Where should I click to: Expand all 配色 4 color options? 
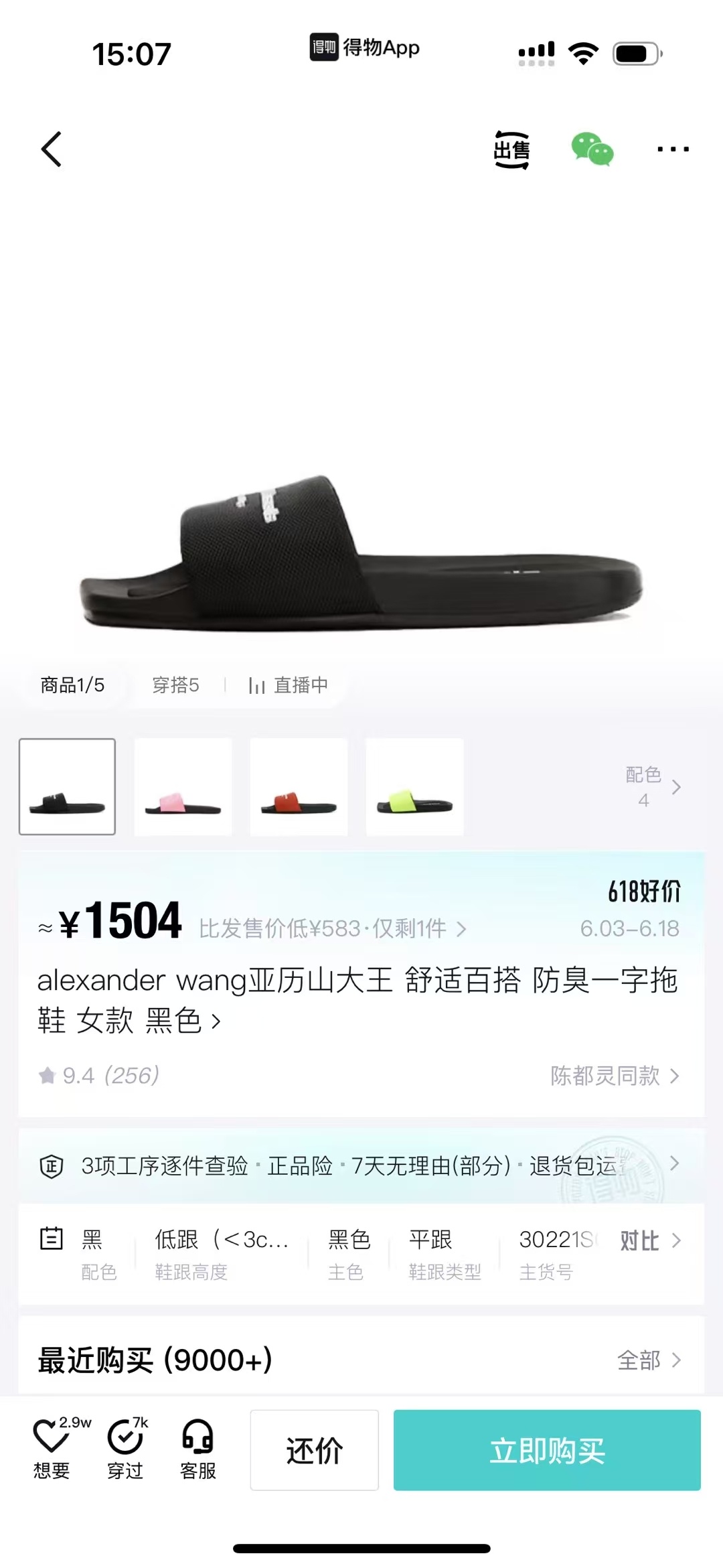[x=653, y=787]
